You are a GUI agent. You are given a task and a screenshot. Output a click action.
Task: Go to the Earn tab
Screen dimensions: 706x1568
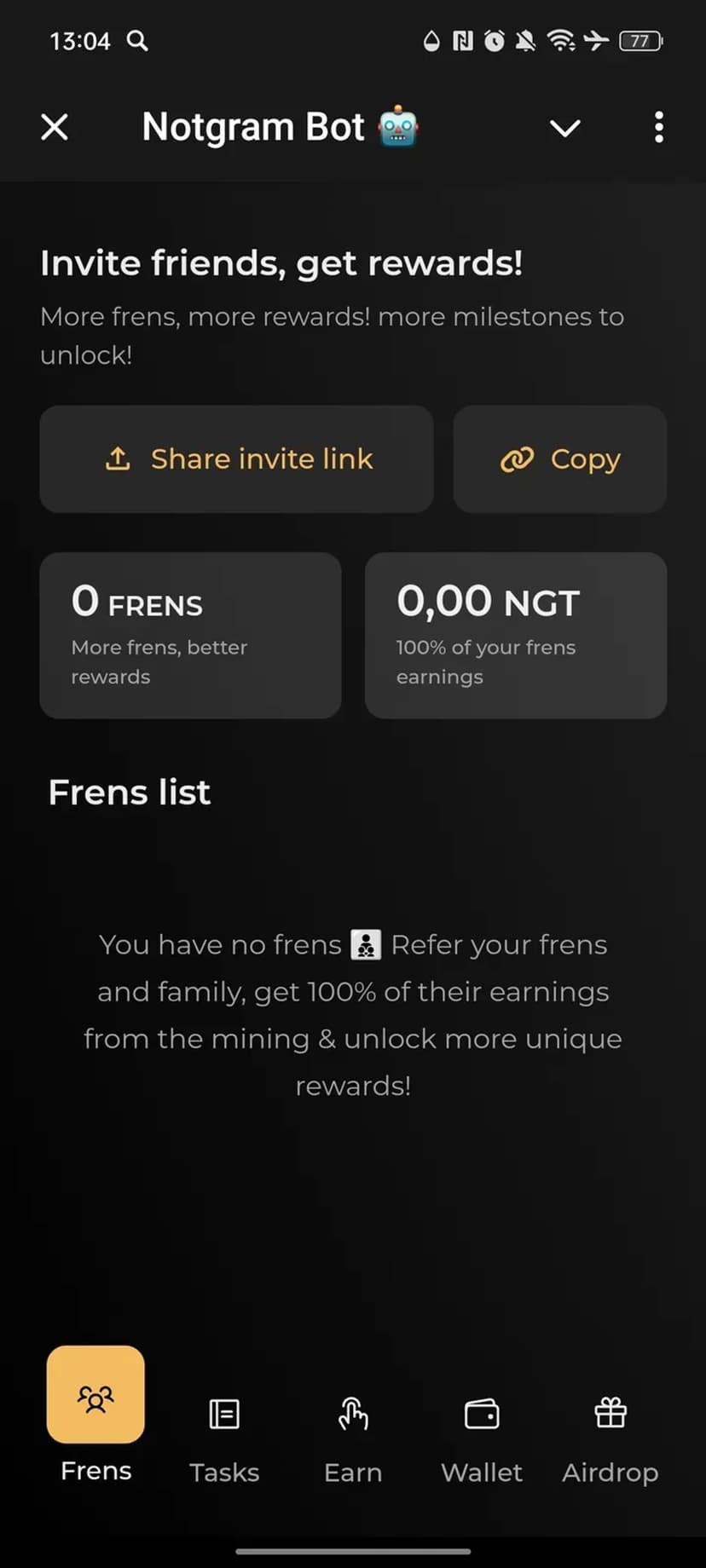point(353,1436)
